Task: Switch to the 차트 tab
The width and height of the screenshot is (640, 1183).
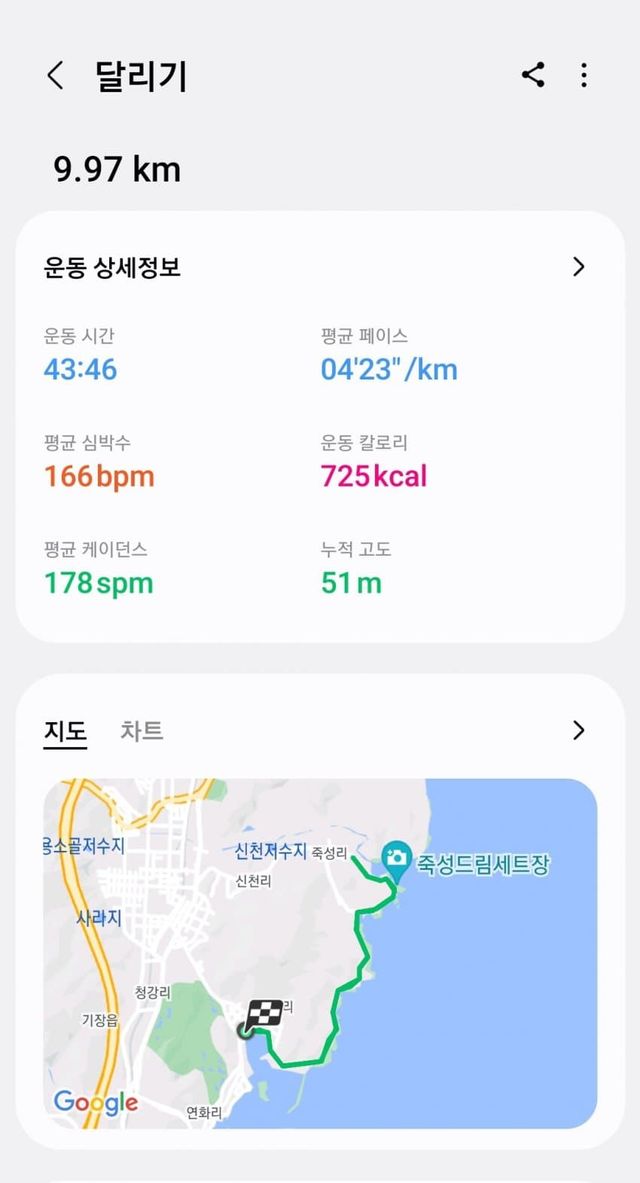Action: [142, 731]
